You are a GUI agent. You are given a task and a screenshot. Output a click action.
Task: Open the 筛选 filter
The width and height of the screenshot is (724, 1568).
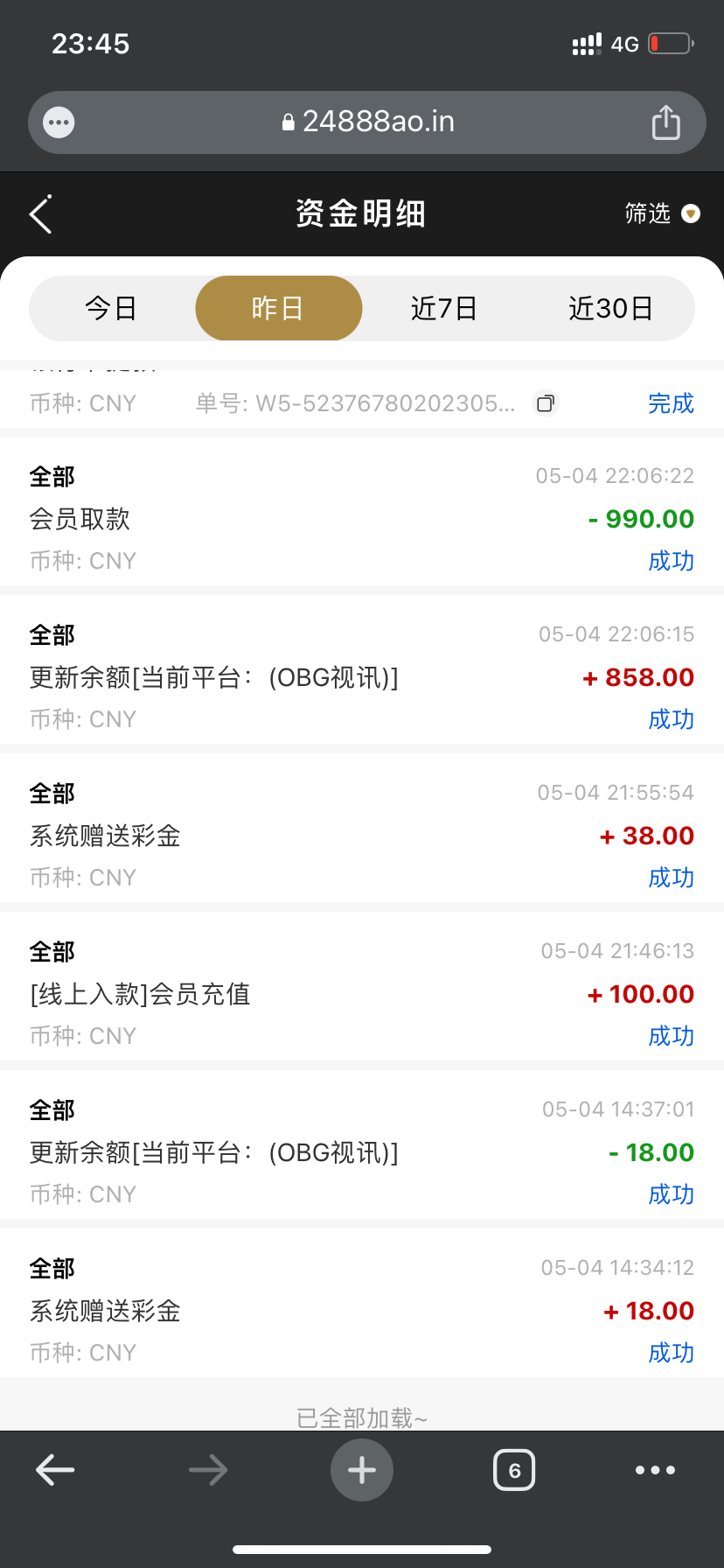coord(661,213)
